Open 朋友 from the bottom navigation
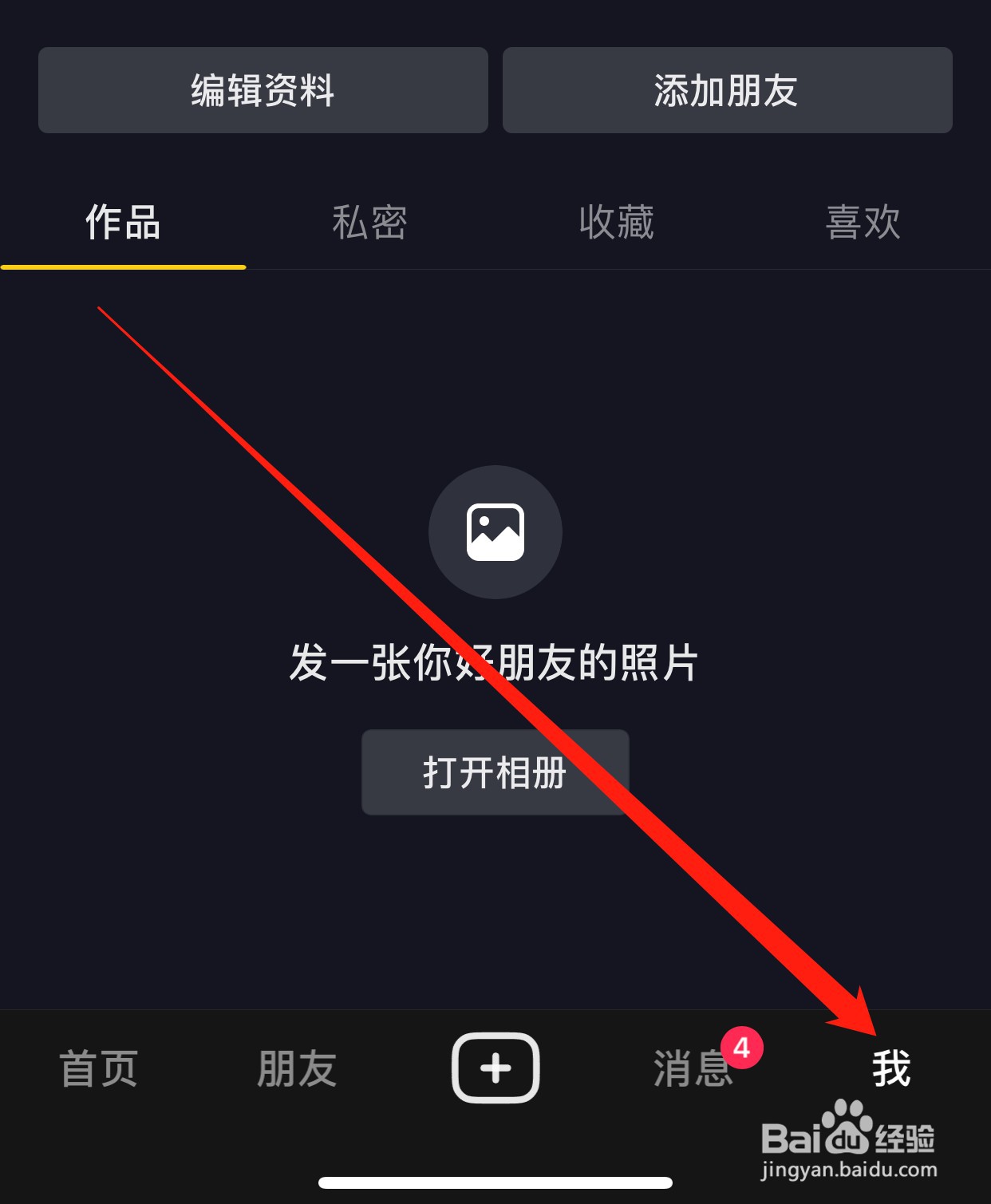The image size is (991, 1204). [x=296, y=1069]
